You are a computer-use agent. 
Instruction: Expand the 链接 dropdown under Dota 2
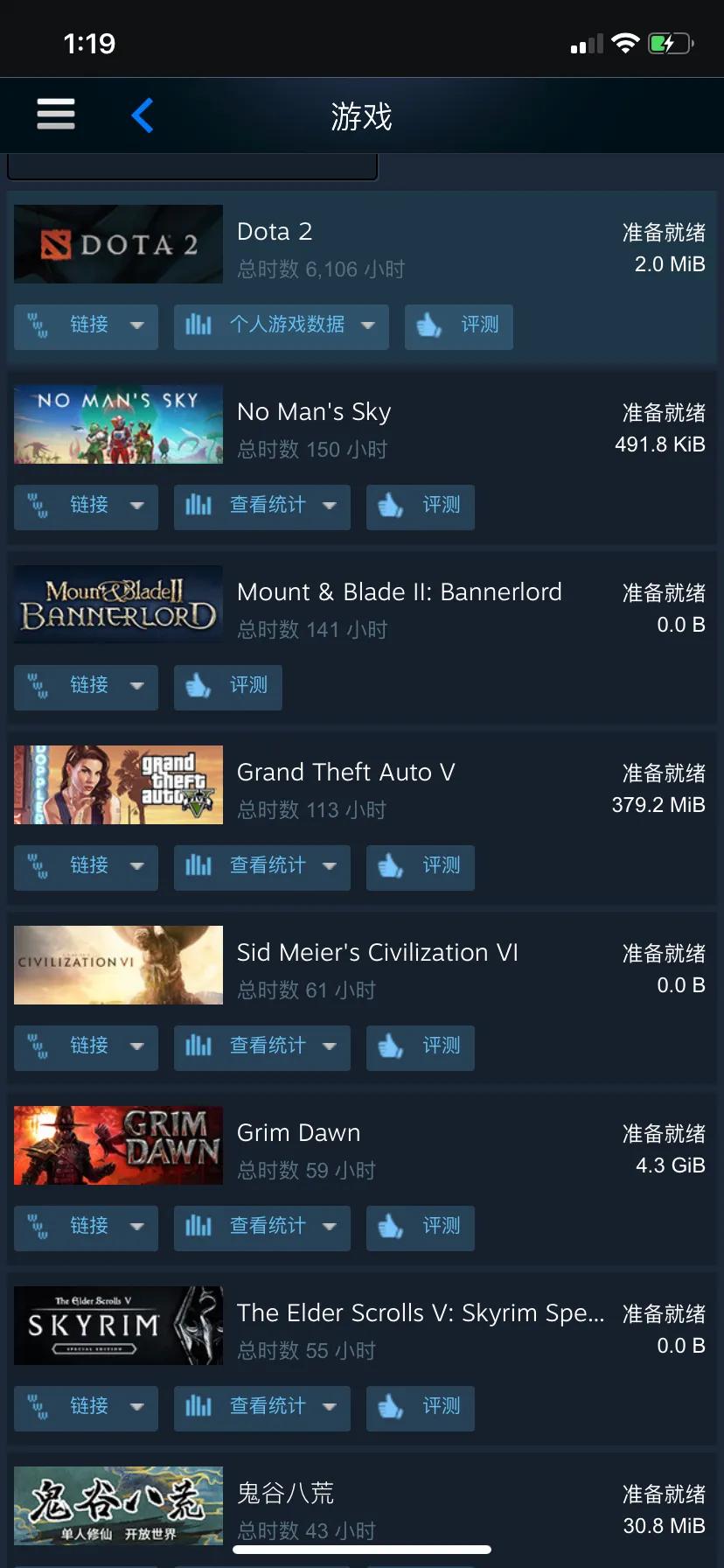86,326
